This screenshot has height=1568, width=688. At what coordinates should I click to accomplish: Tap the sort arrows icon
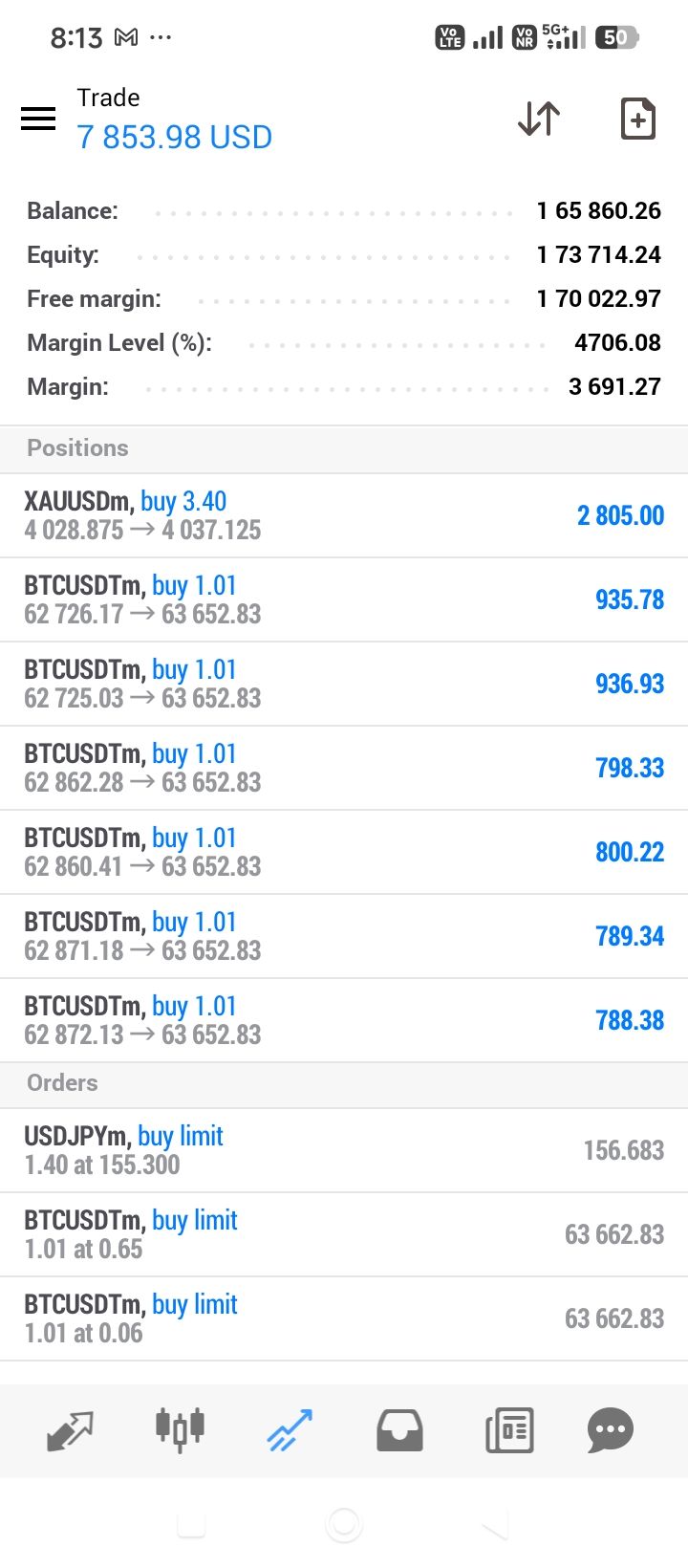pos(539,119)
